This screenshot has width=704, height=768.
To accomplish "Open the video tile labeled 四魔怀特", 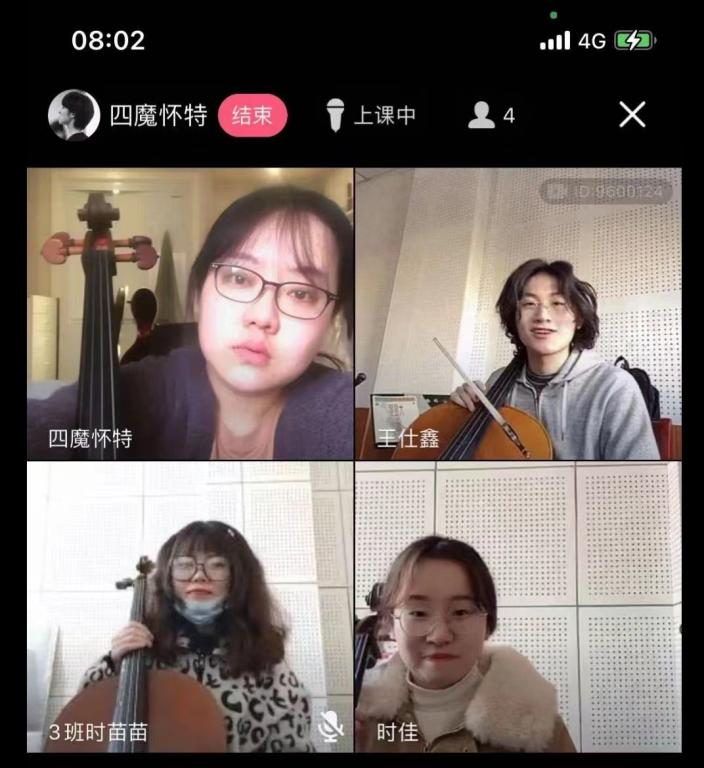I will [190, 313].
